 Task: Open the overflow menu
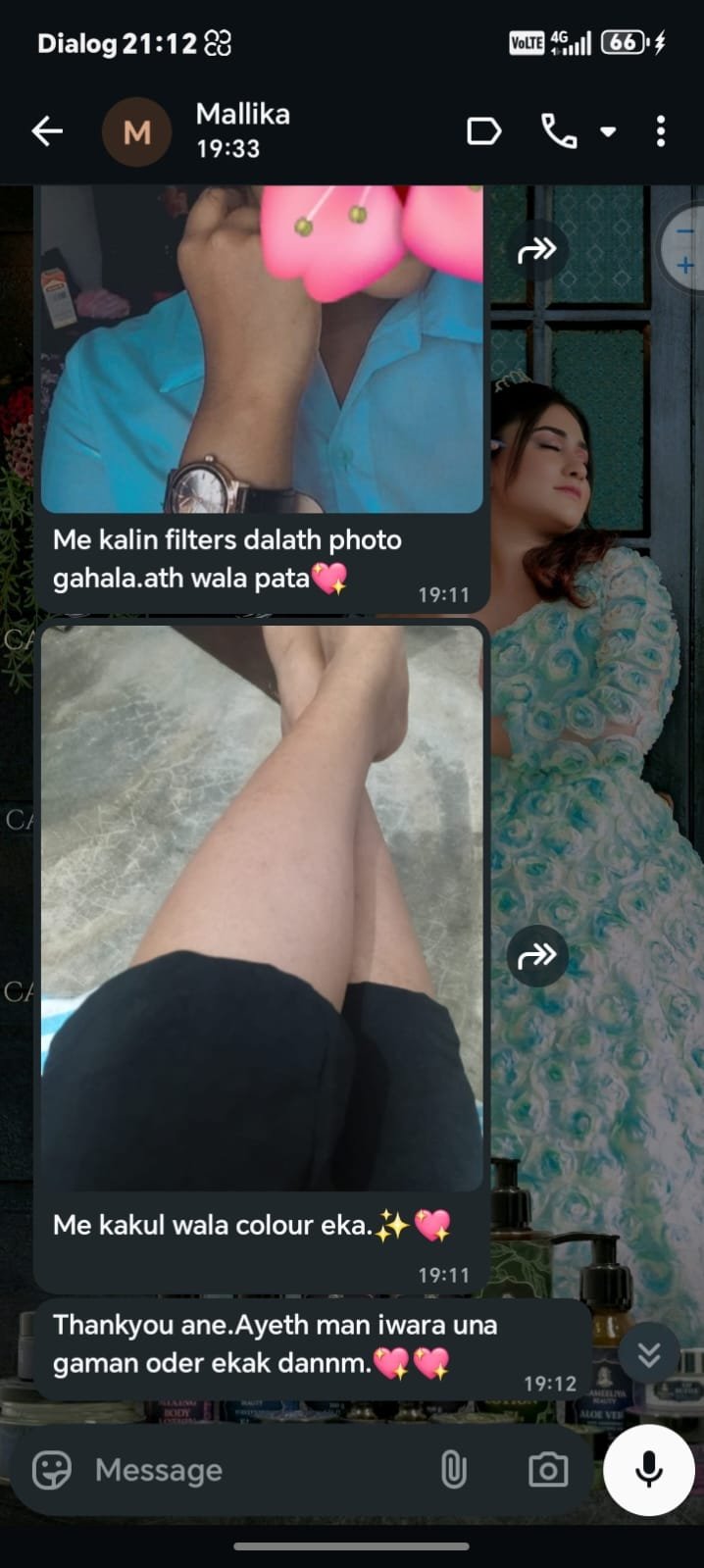pos(661,131)
